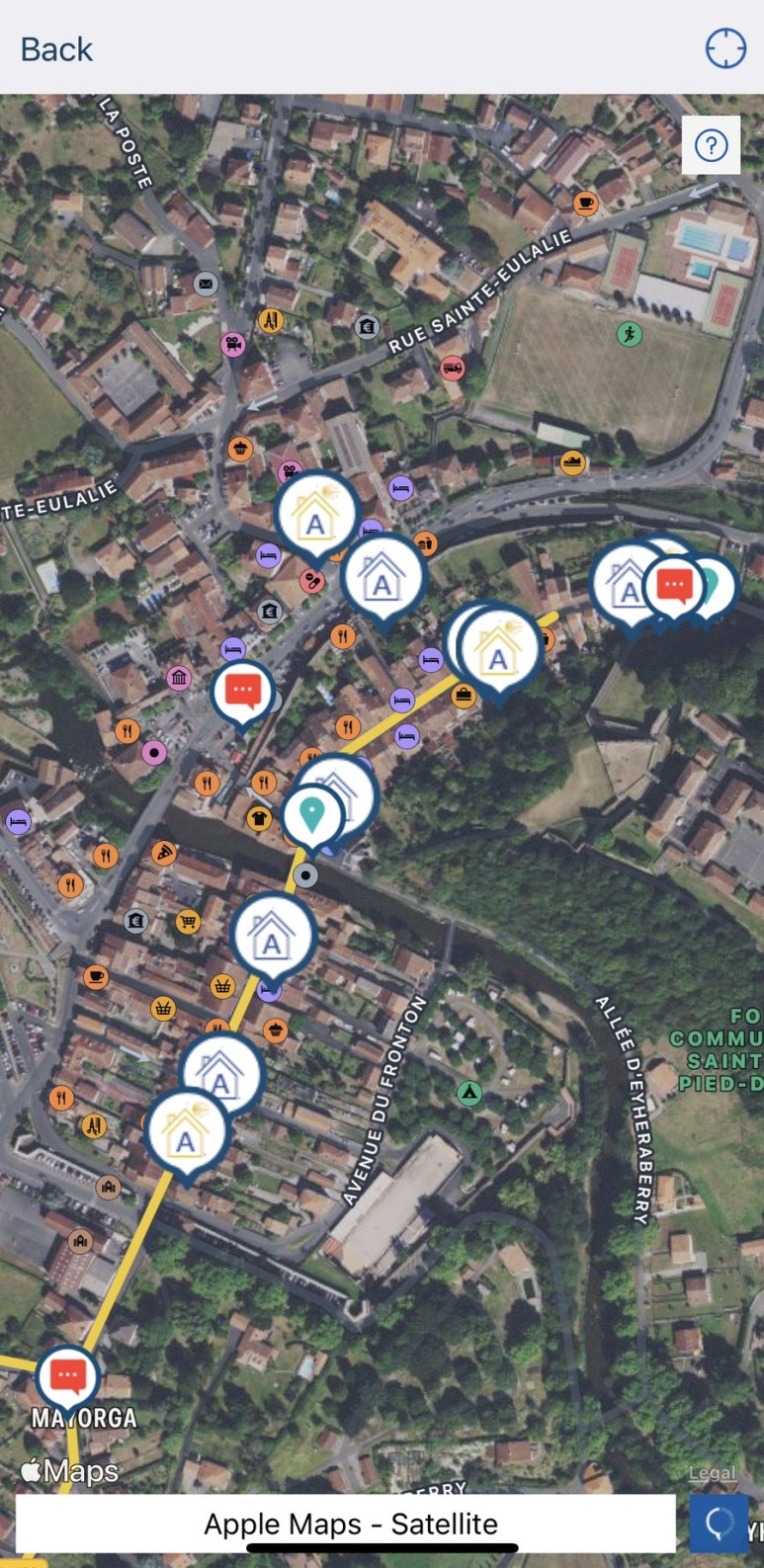Tap the blue button beside map type selector

click(x=719, y=1524)
